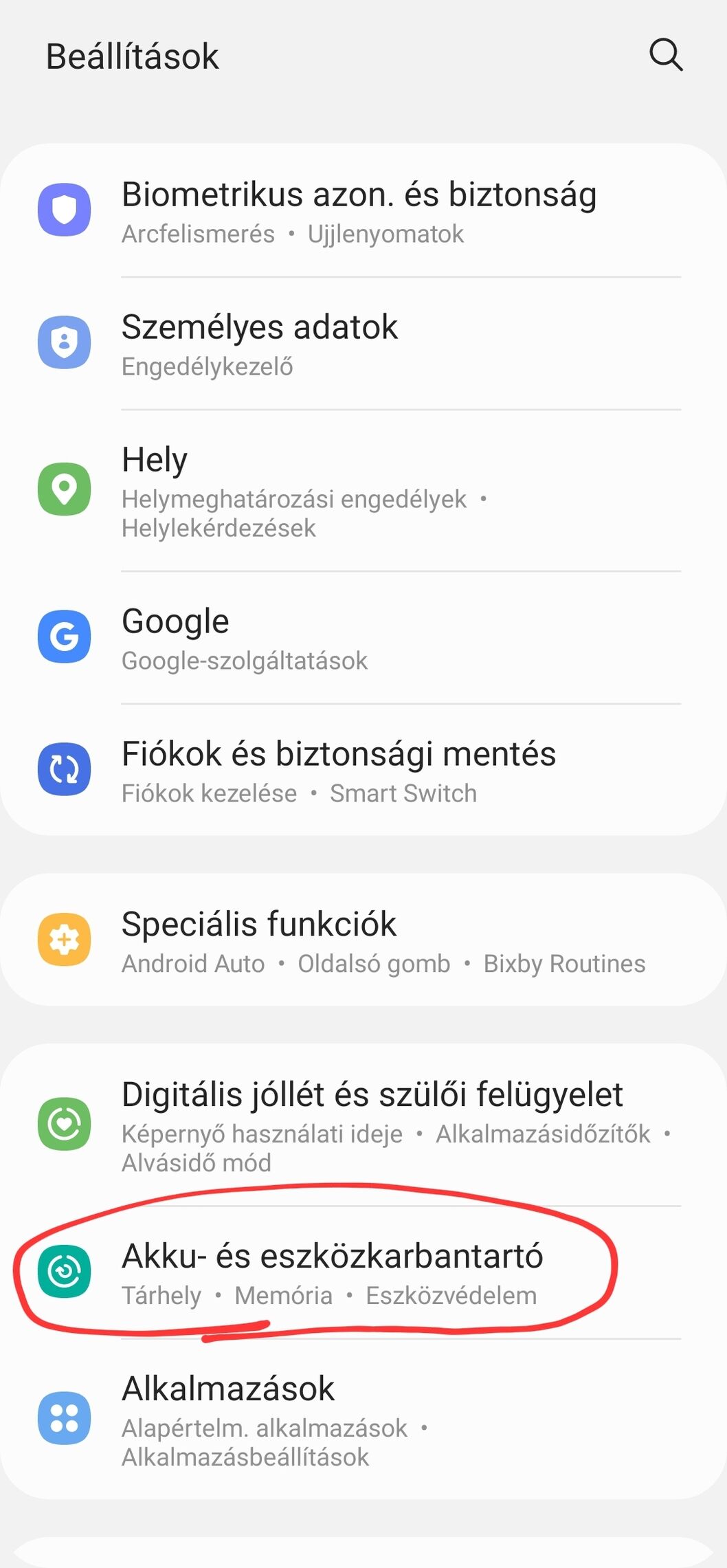Open Biometrikus azon. és biztonság settings

click(363, 211)
